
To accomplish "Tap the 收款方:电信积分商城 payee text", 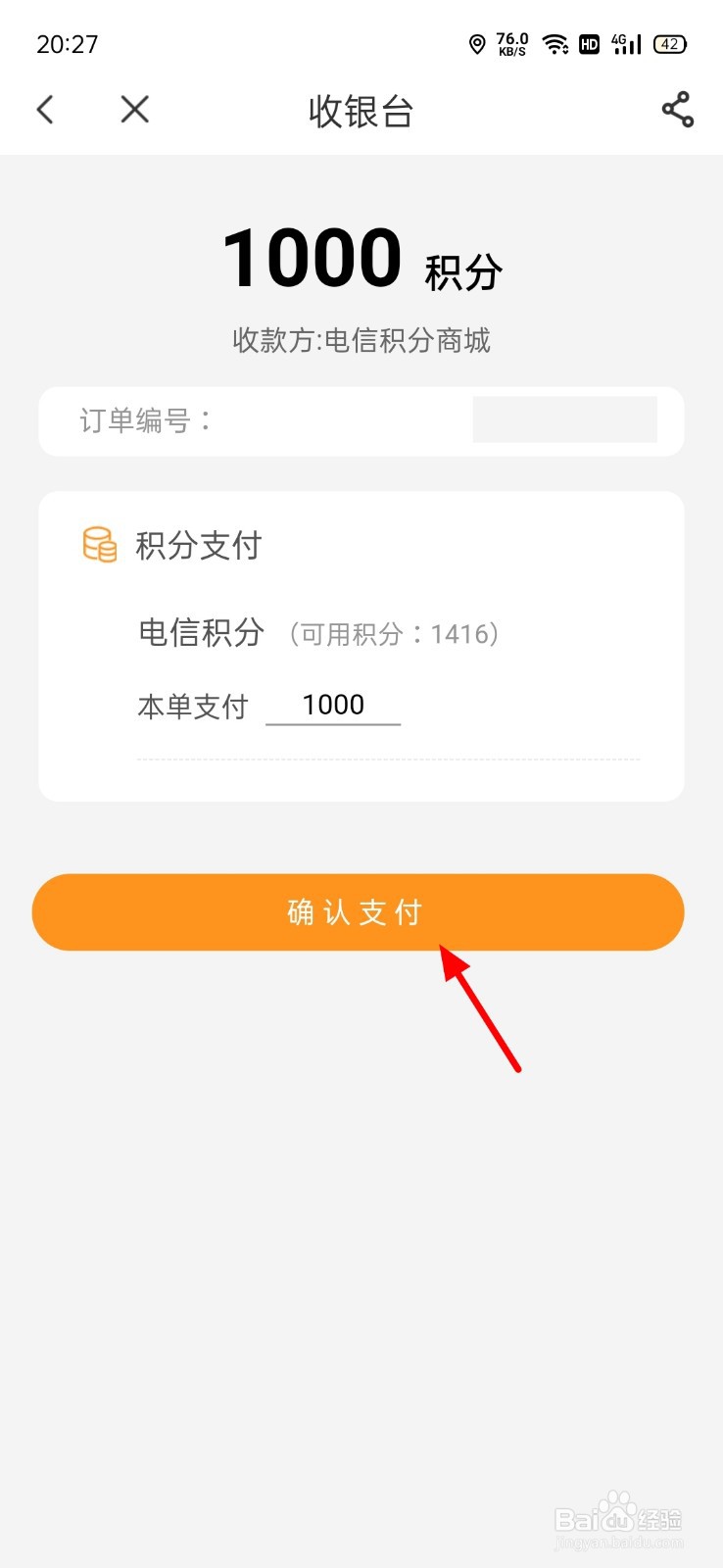I will coord(361,341).
